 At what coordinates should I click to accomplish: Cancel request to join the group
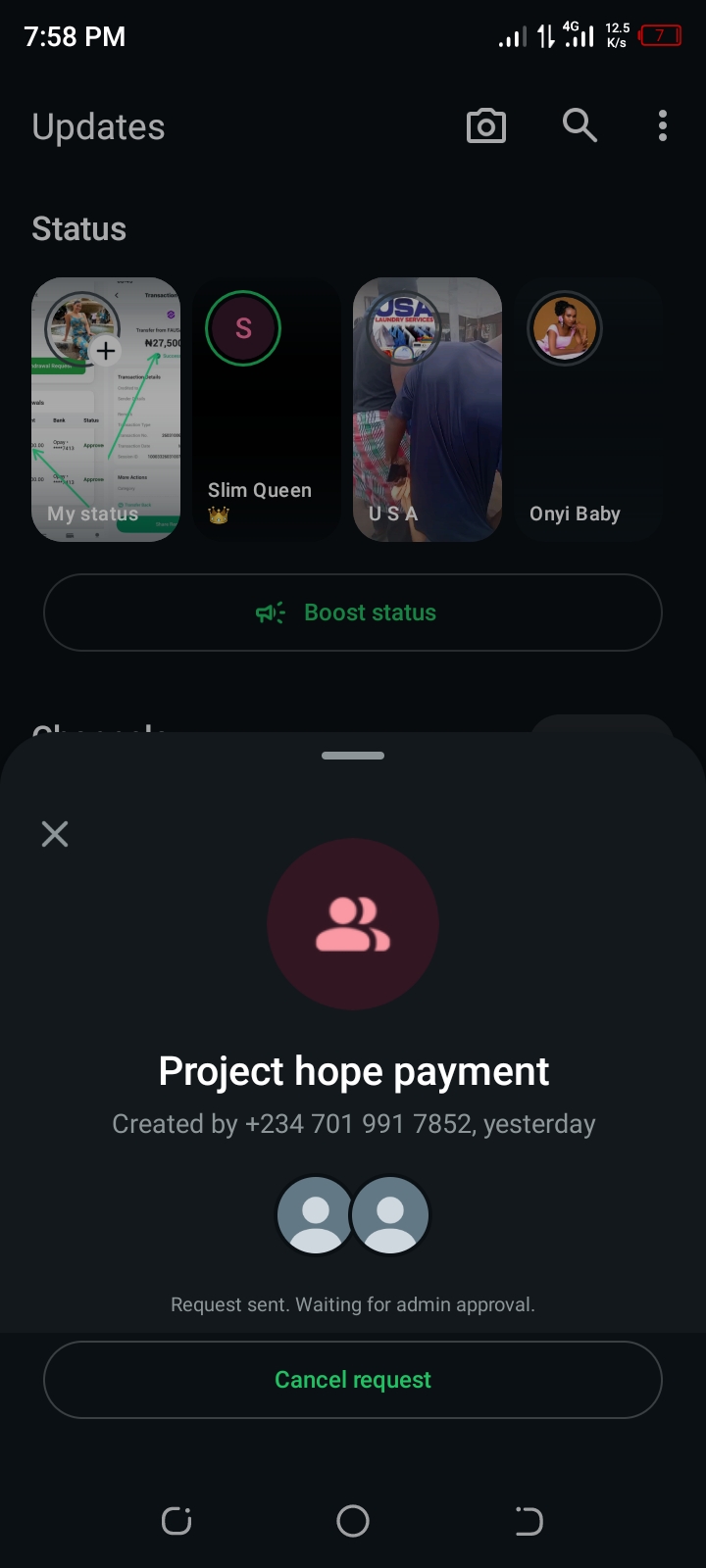point(353,1380)
